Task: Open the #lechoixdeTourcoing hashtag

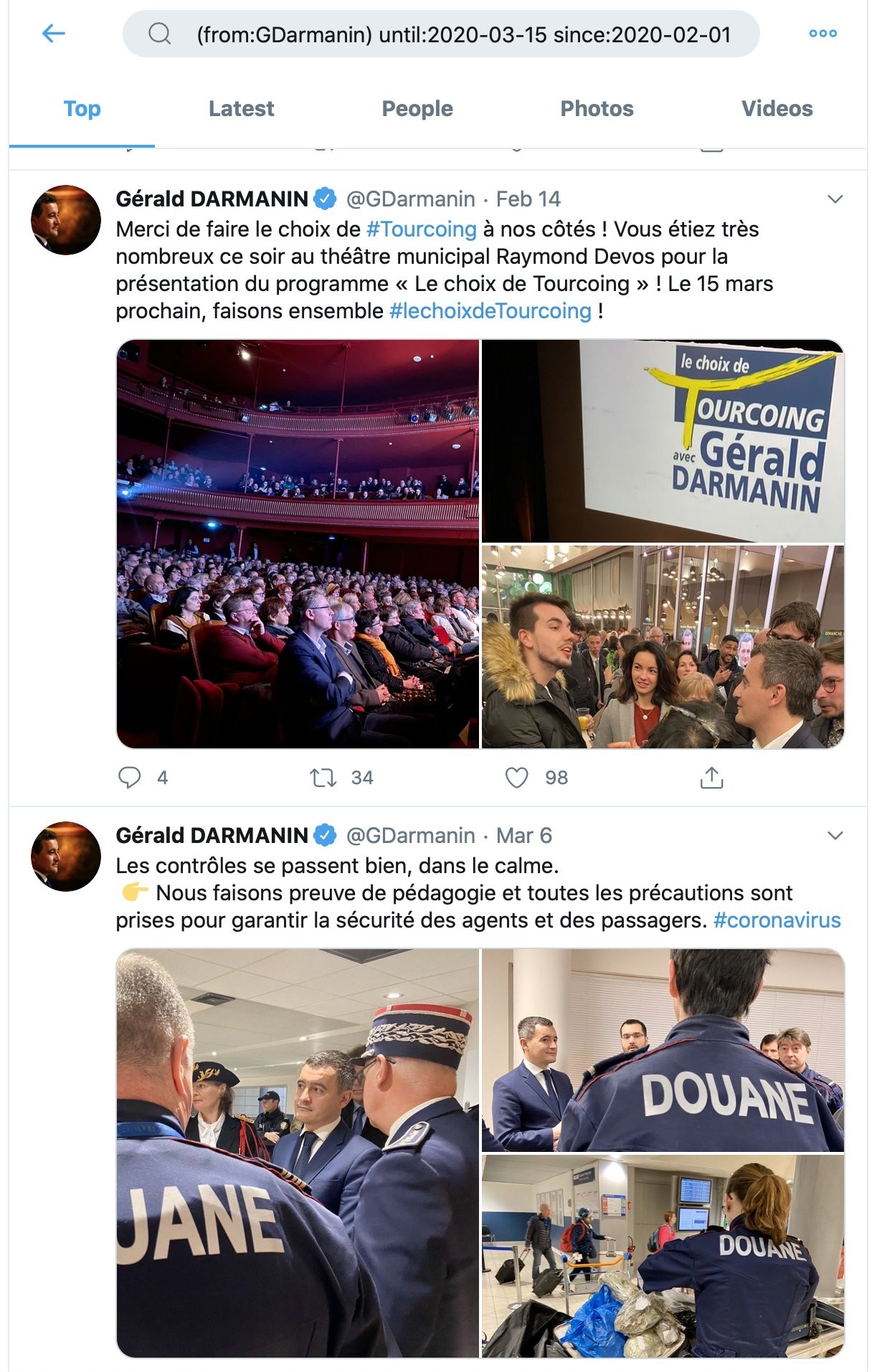Action: [490, 311]
